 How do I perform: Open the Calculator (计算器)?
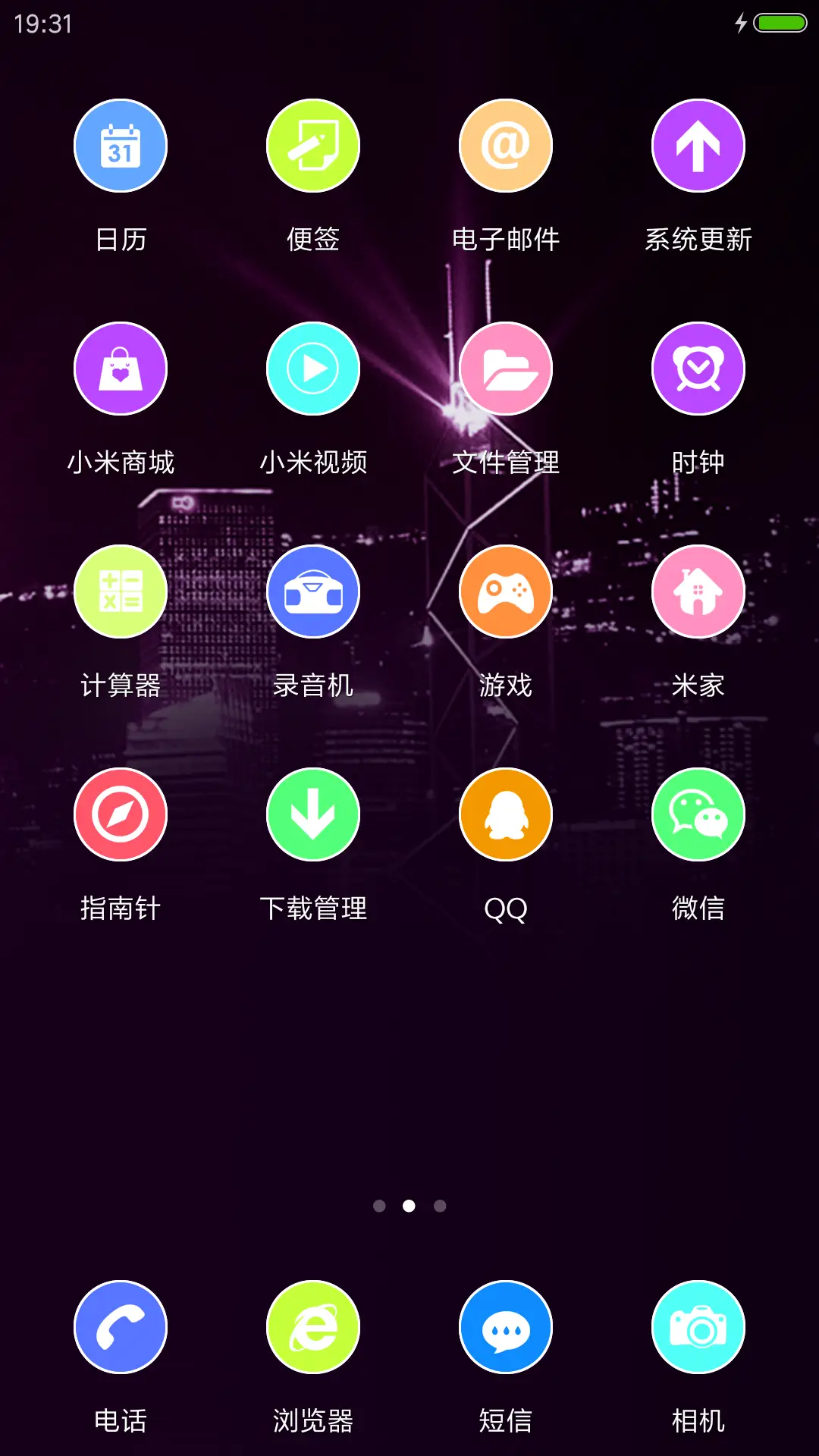point(120,591)
